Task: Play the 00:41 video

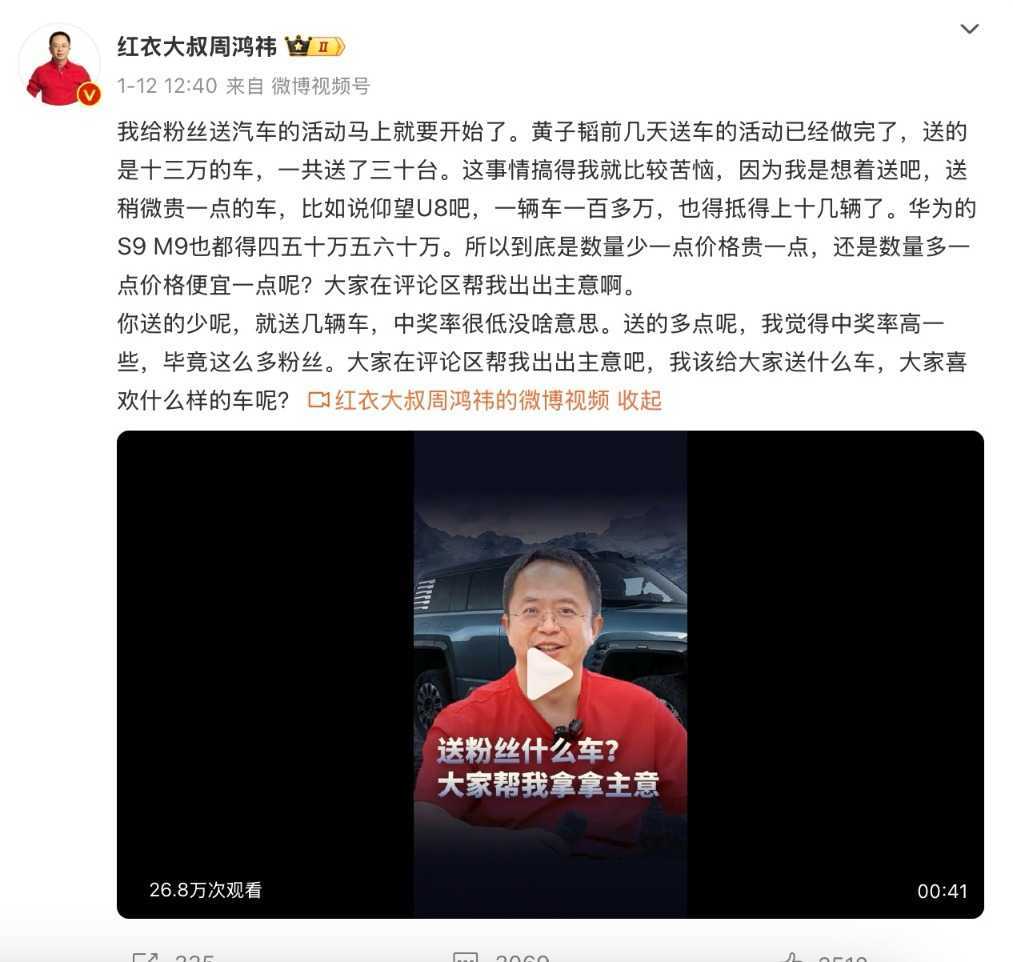Action: pyautogui.click(x=549, y=674)
